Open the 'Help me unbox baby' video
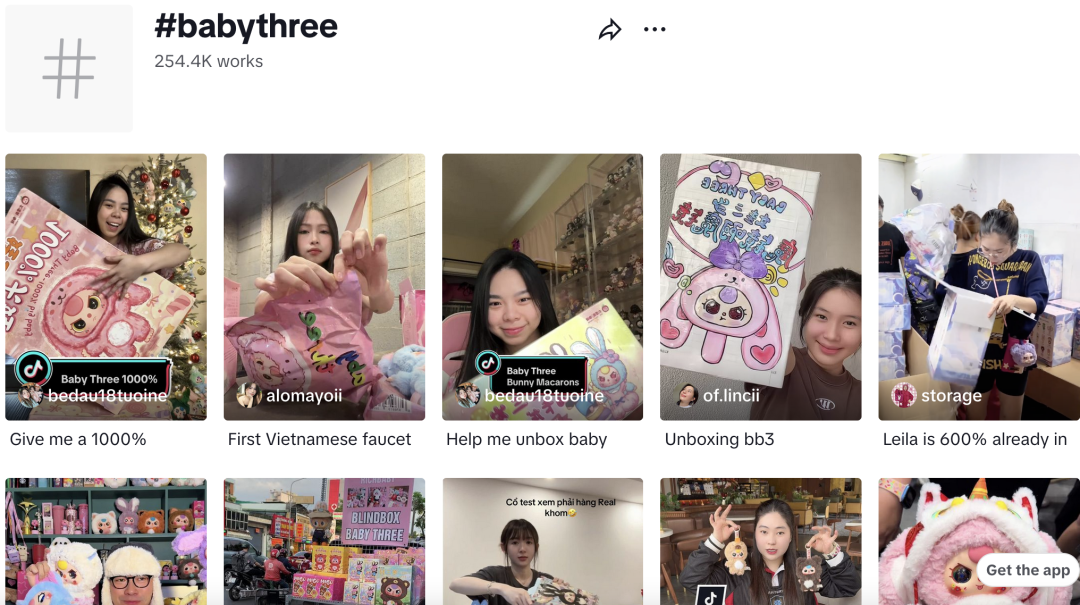The width and height of the screenshot is (1080, 605). coord(542,286)
